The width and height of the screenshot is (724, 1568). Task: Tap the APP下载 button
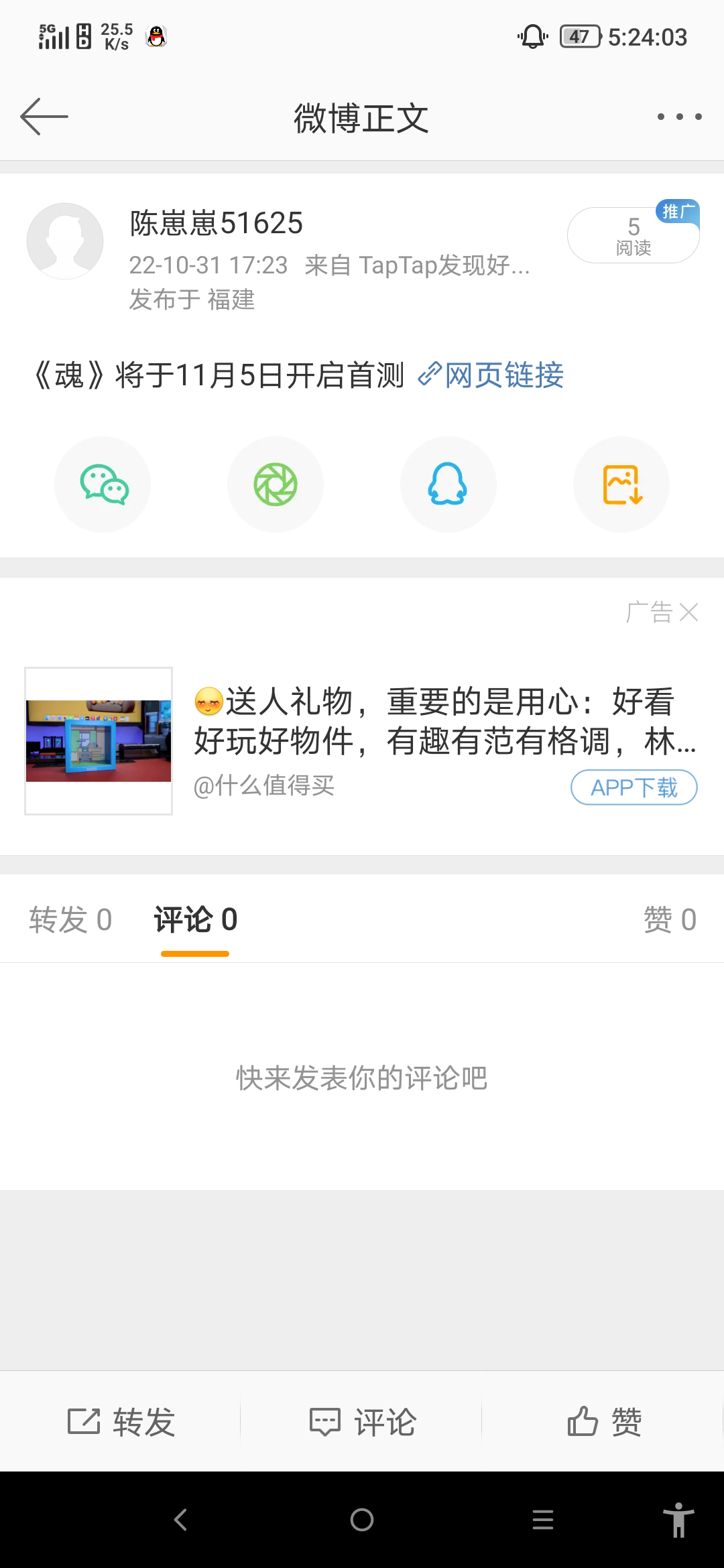633,787
